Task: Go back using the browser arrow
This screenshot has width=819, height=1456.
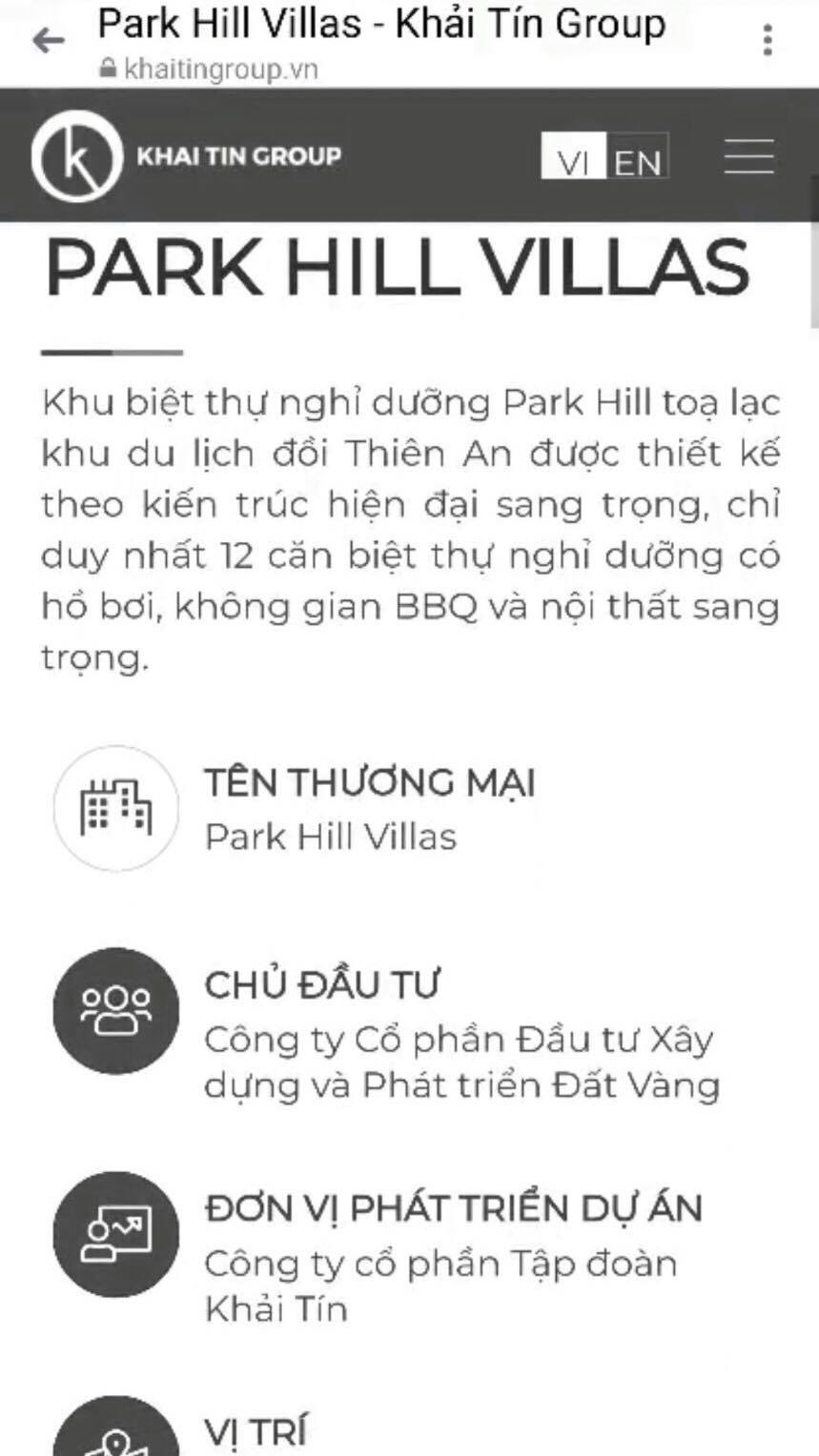Action: (x=49, y=40)
